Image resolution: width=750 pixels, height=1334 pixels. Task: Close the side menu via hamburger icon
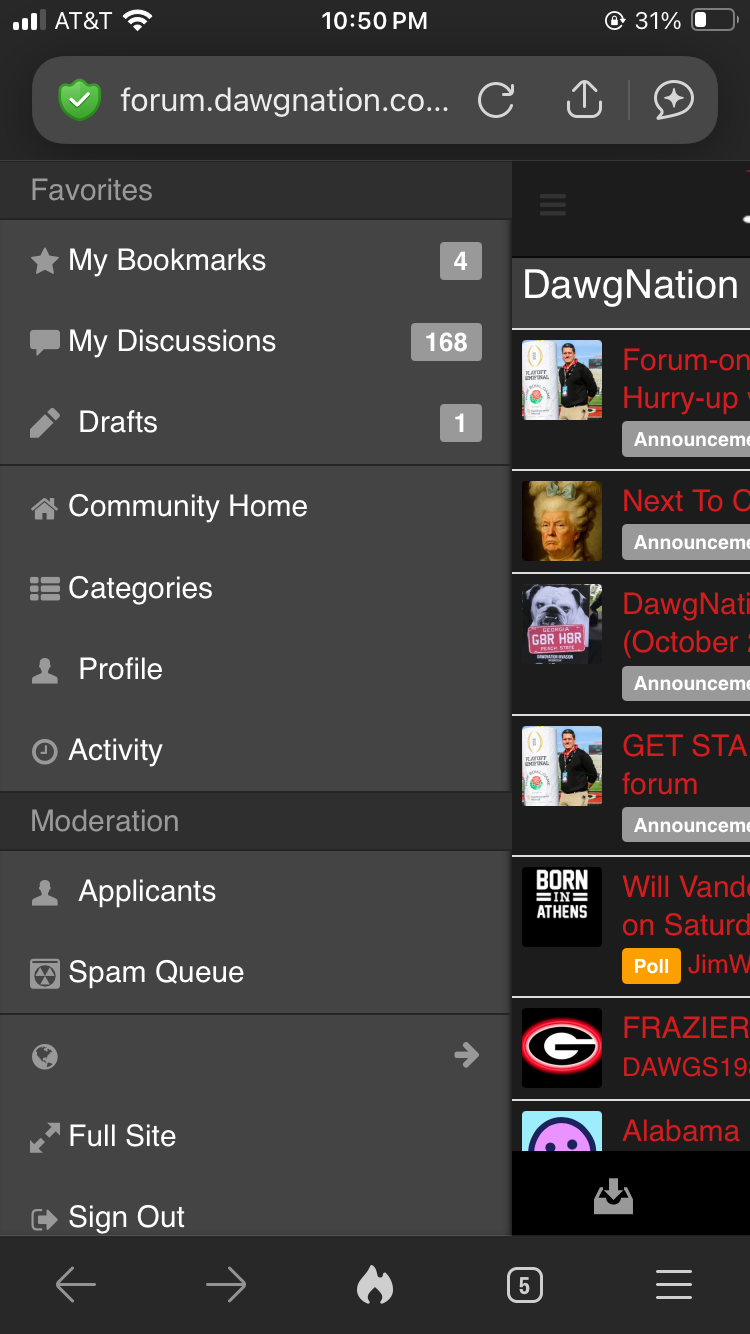552,206
